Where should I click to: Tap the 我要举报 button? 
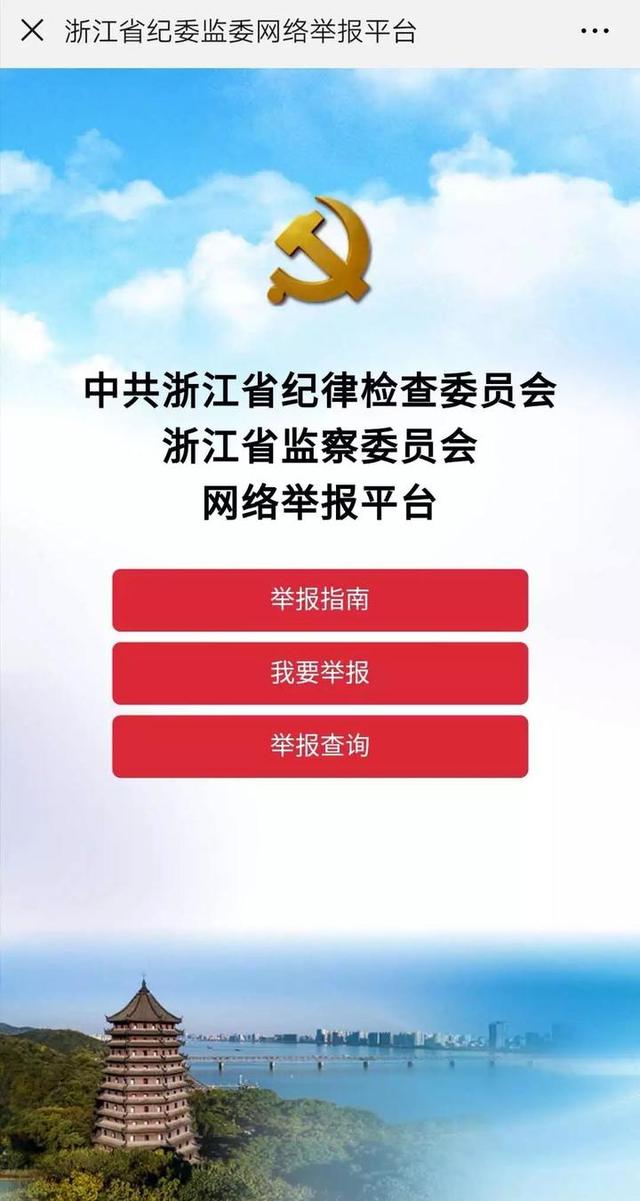point(320,673)
